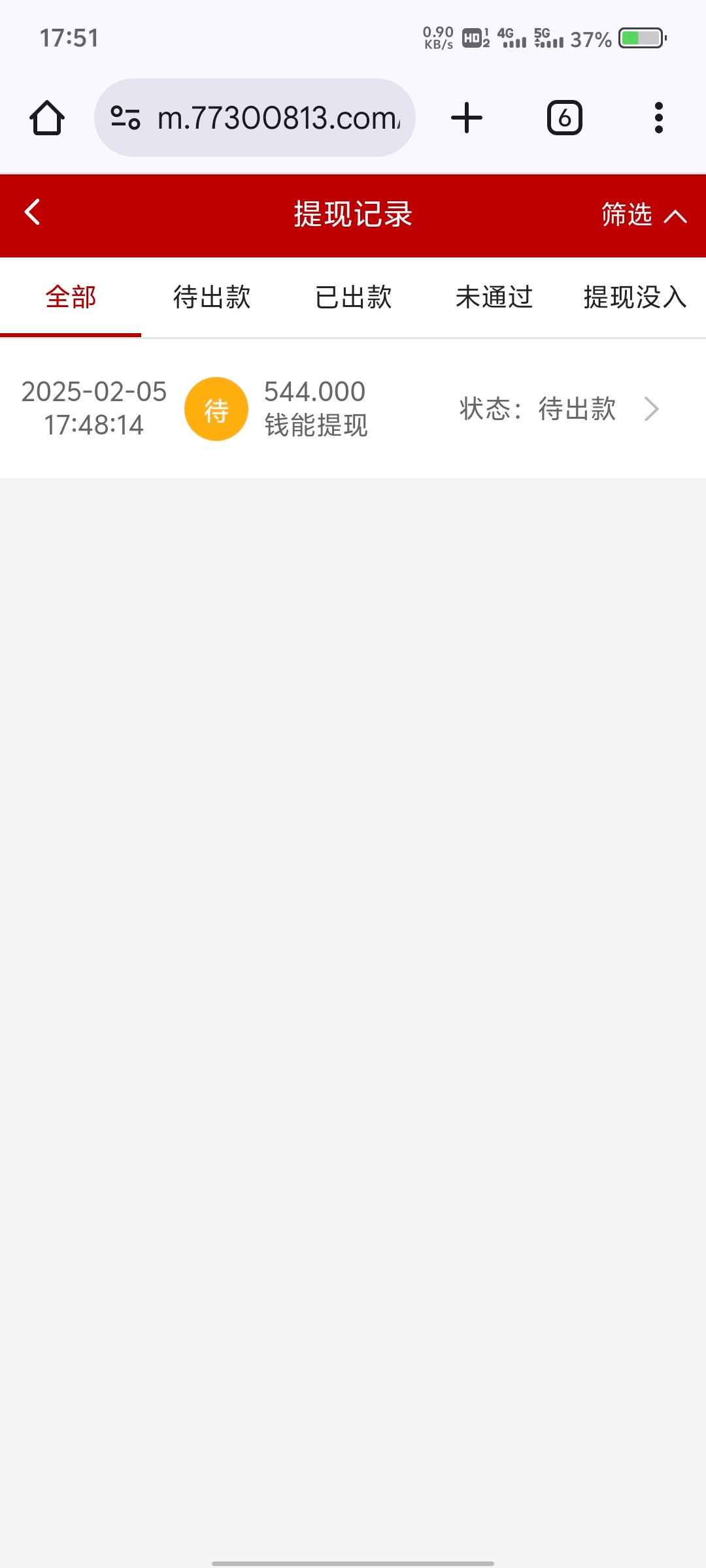Open the 提现没入 tab
The image size is (706, 1568).
(635, 297)
